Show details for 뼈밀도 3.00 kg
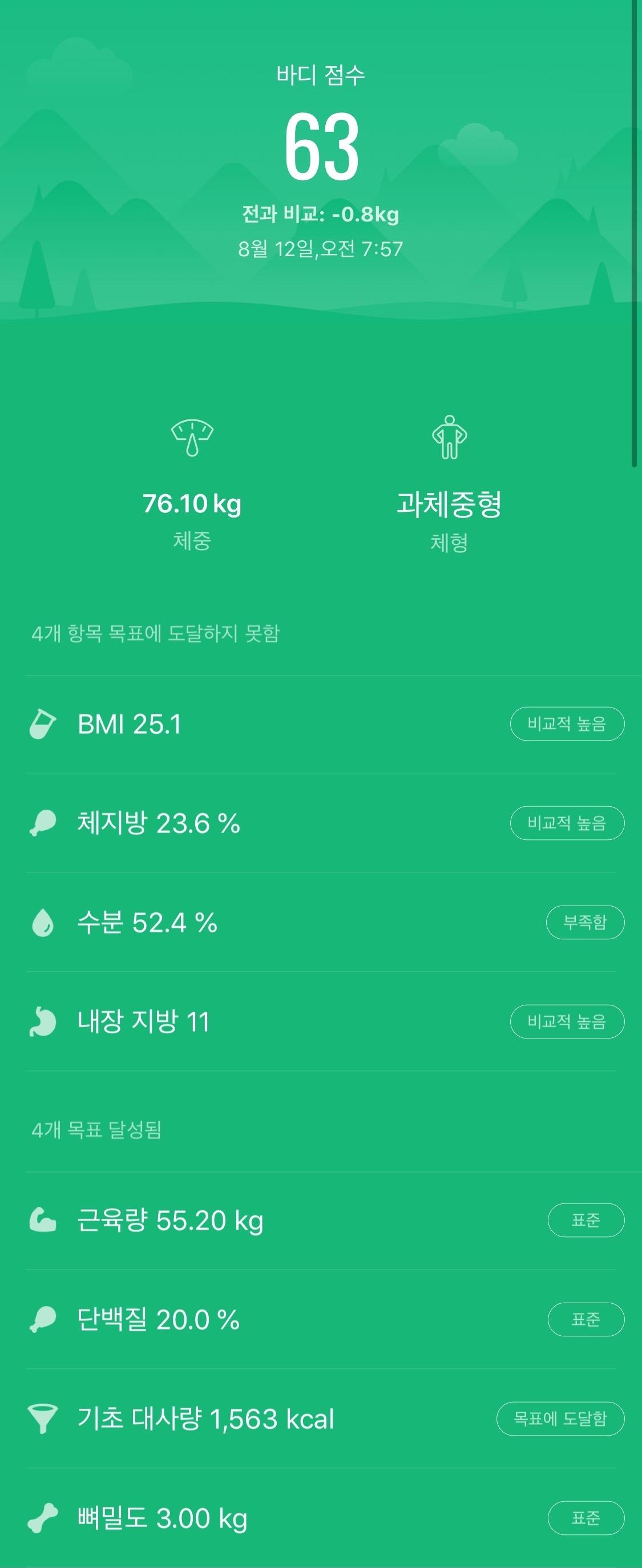The image size is (642, 1568). 321,1518
